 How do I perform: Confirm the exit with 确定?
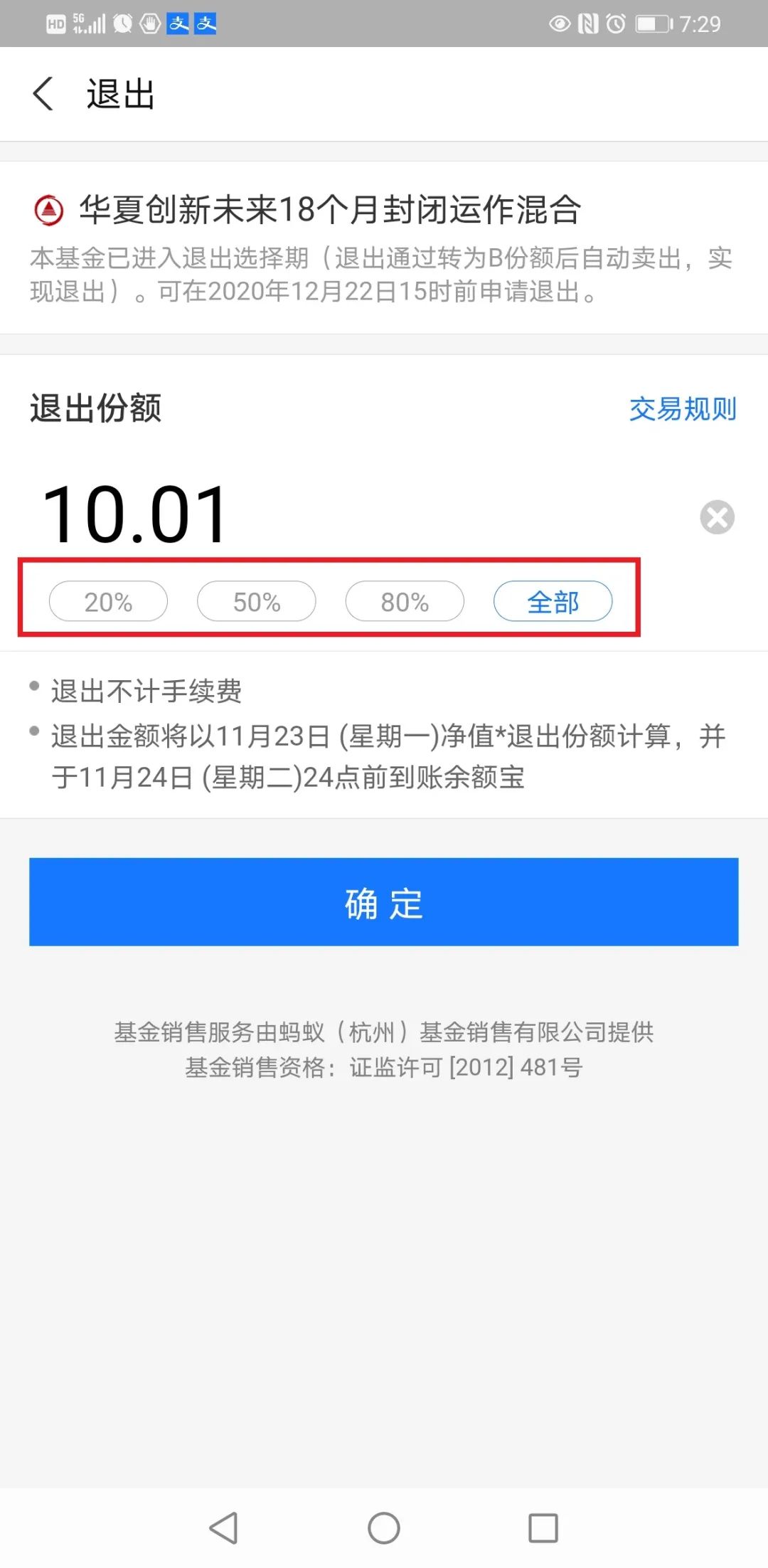pyautogui.click(x=384, y=902)
